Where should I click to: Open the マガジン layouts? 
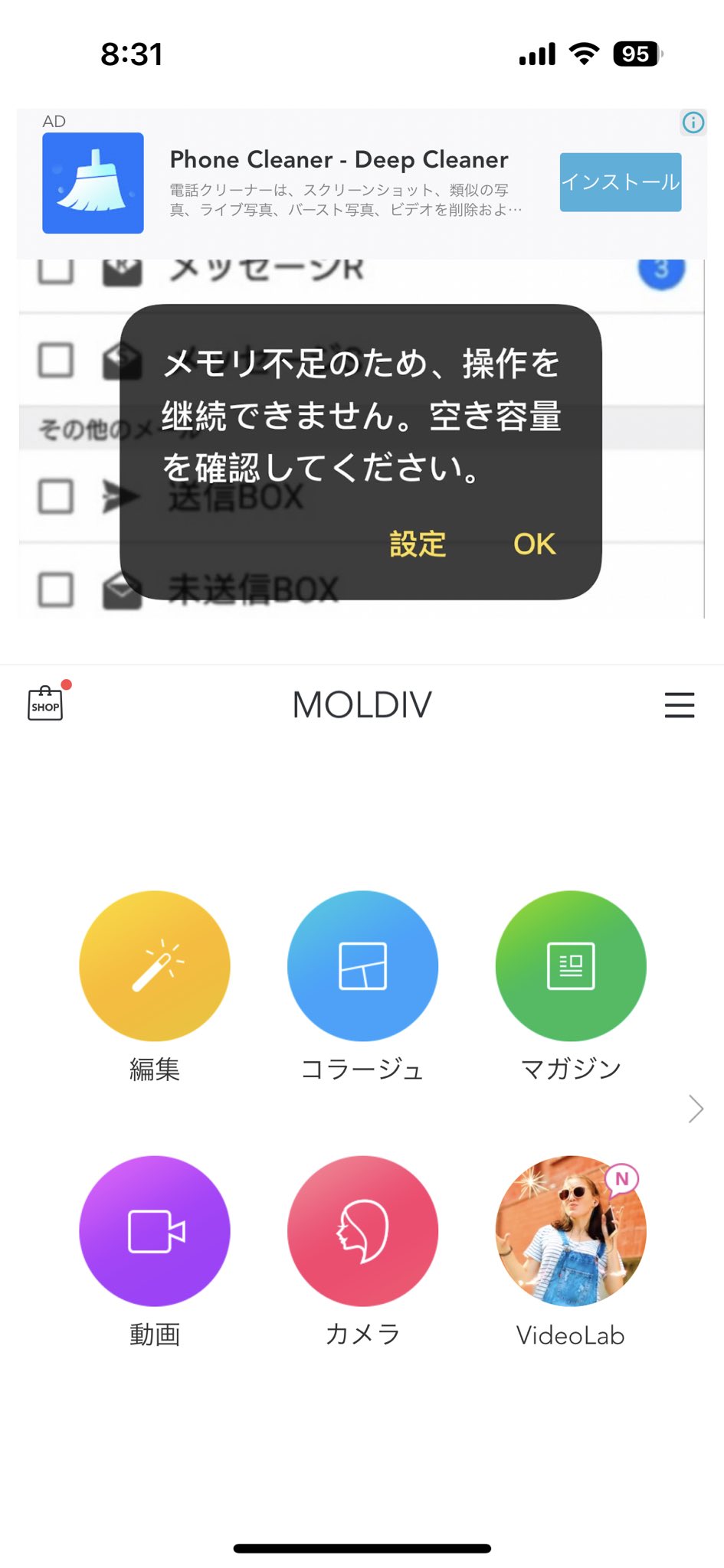571,965
